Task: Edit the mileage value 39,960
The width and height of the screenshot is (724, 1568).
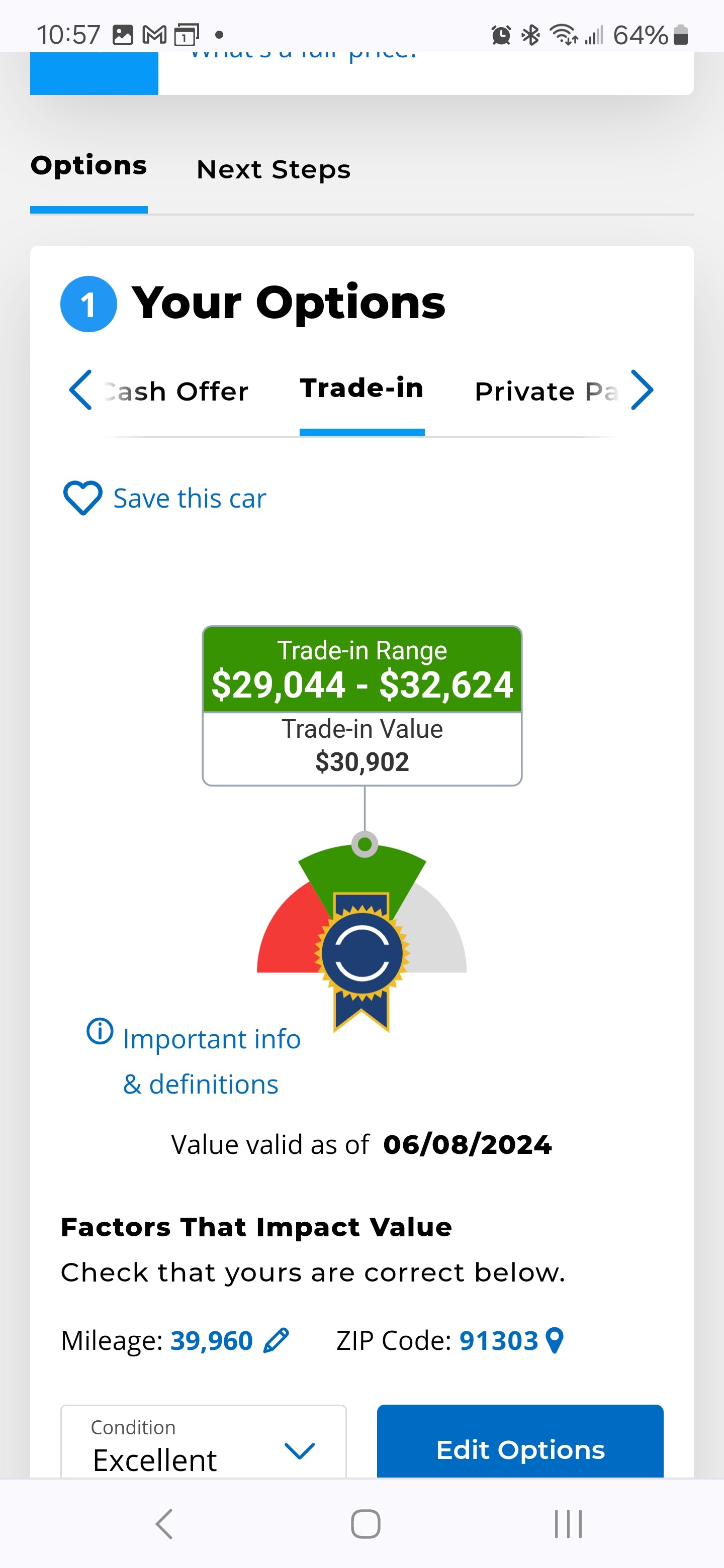Action: [276, 1341]
